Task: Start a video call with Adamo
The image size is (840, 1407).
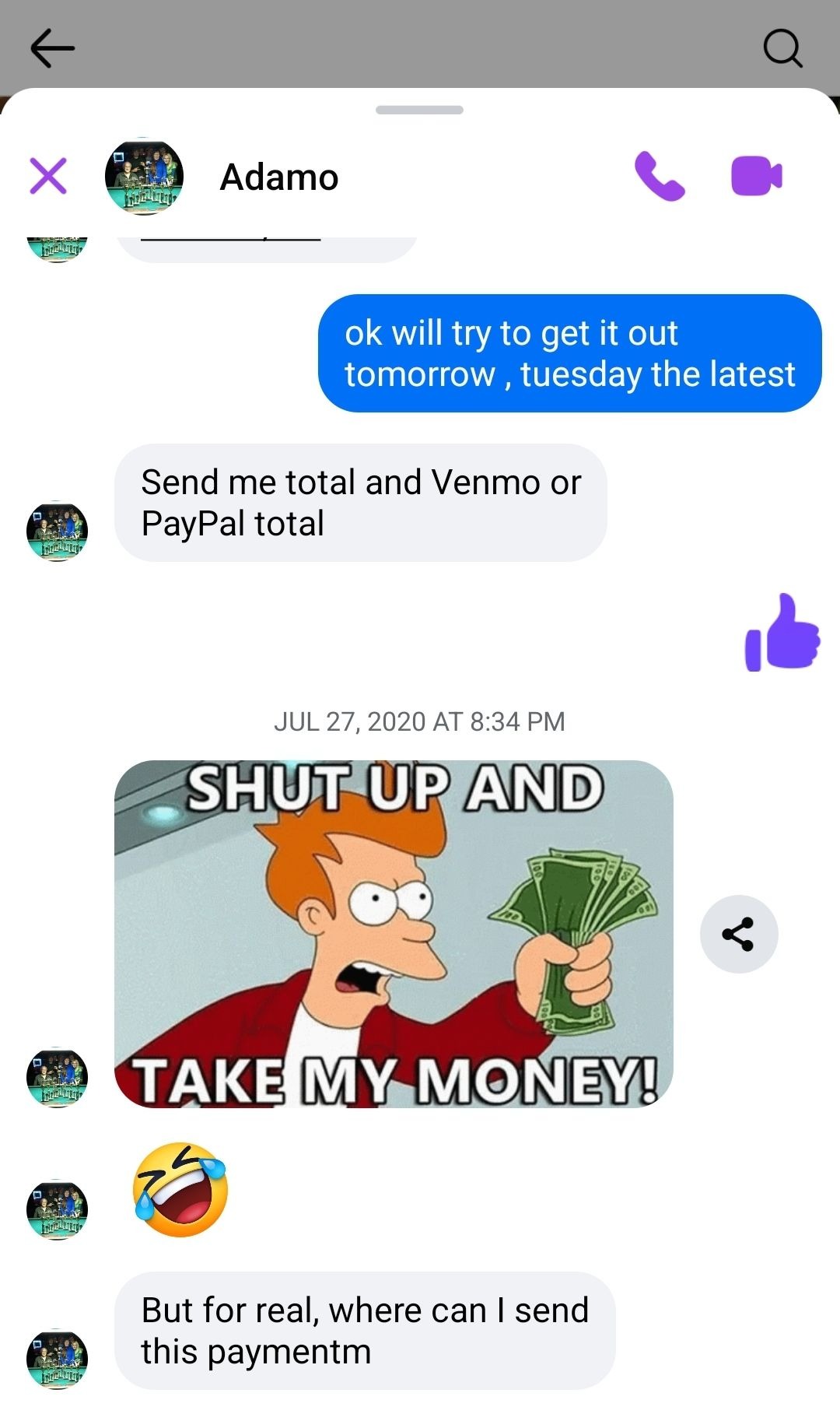Action: (757, 176)
